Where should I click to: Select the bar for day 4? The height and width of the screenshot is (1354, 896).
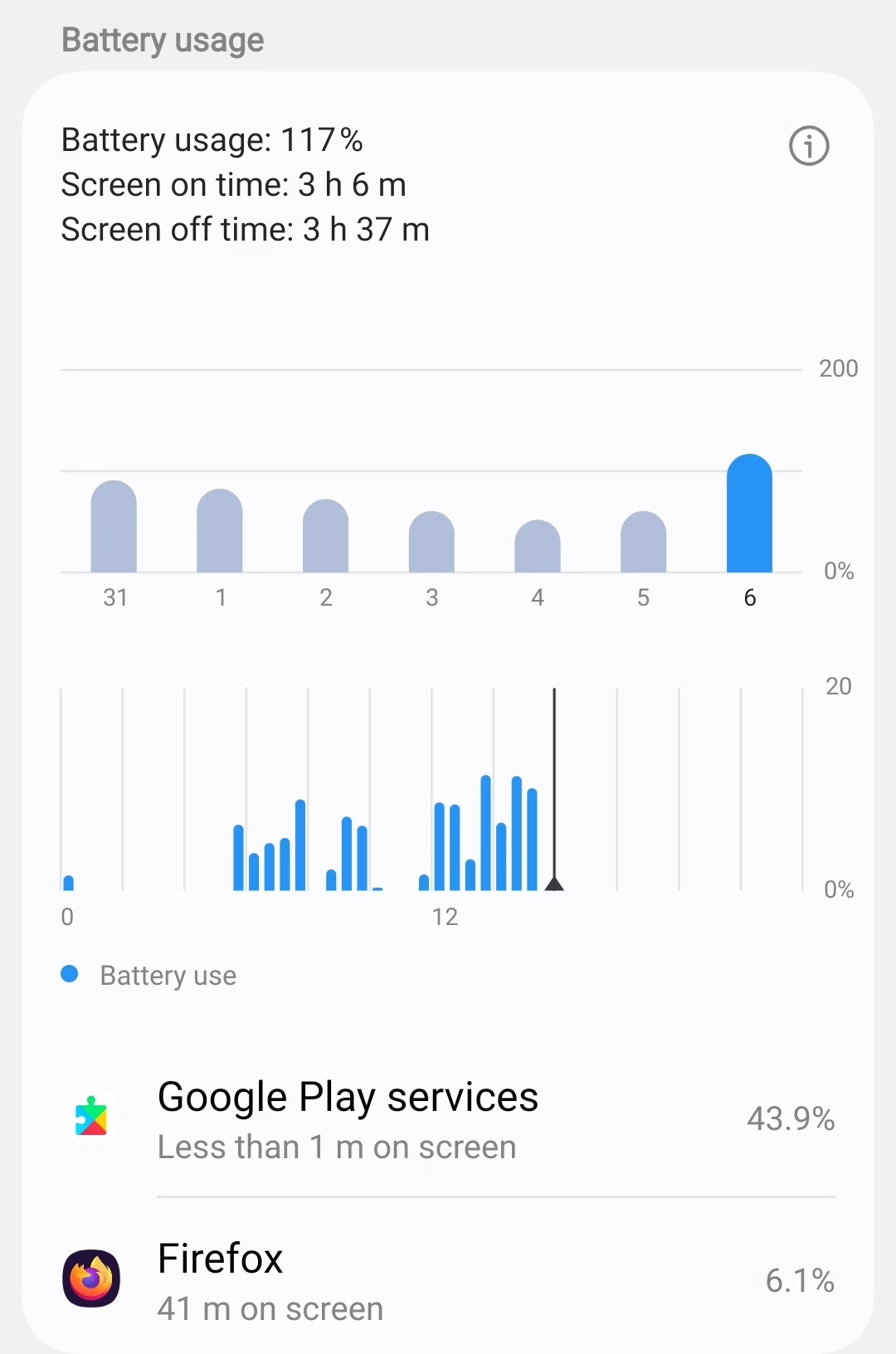click(x=538, y=547)
